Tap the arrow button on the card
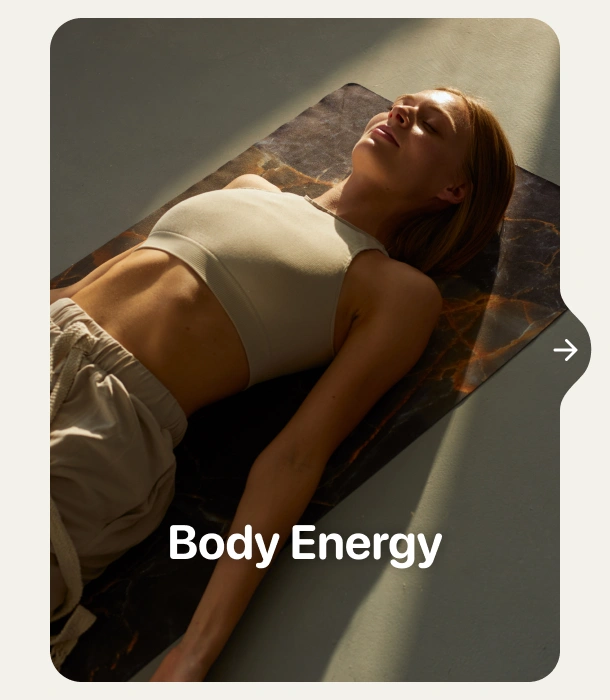 coord(566,350)
